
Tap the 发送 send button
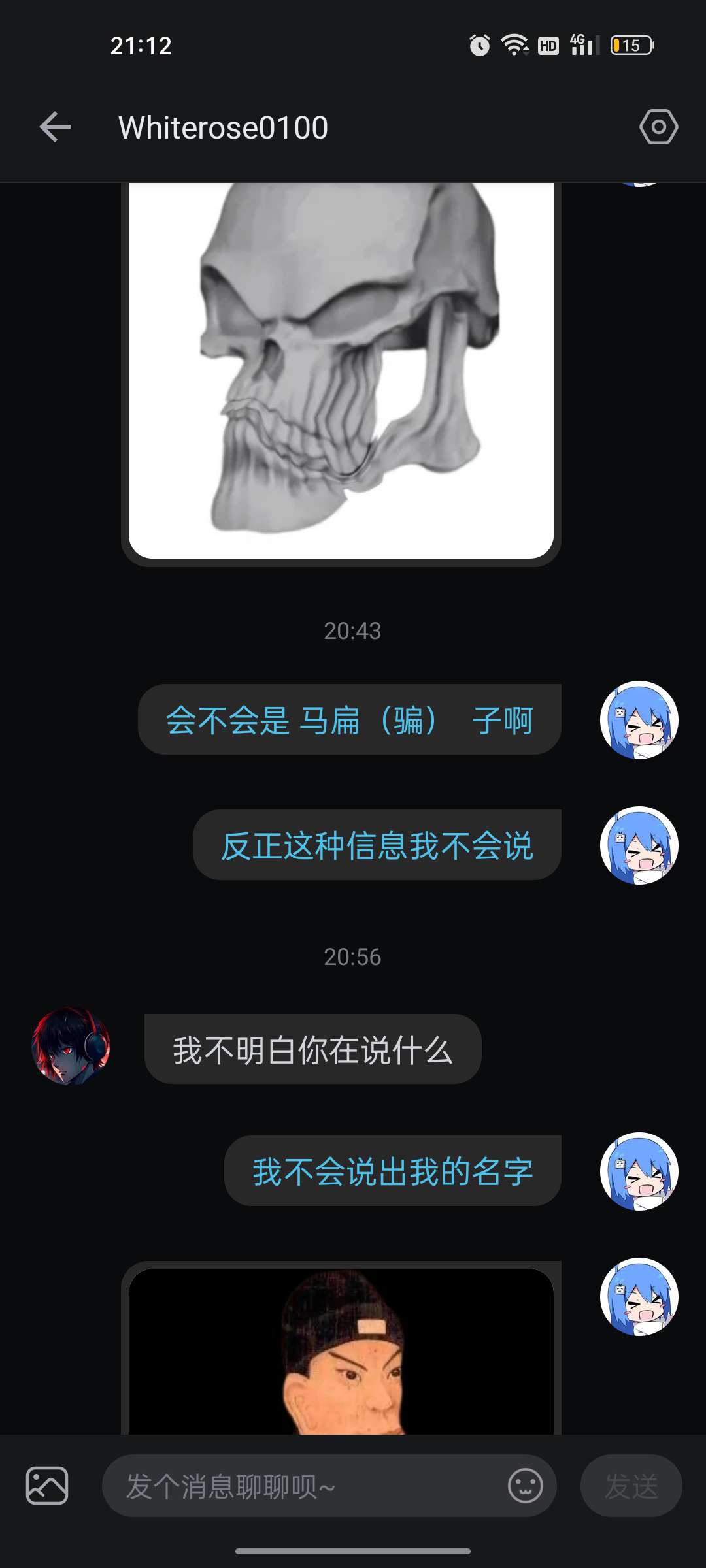pyautogui.click(x=631, y=1486)
